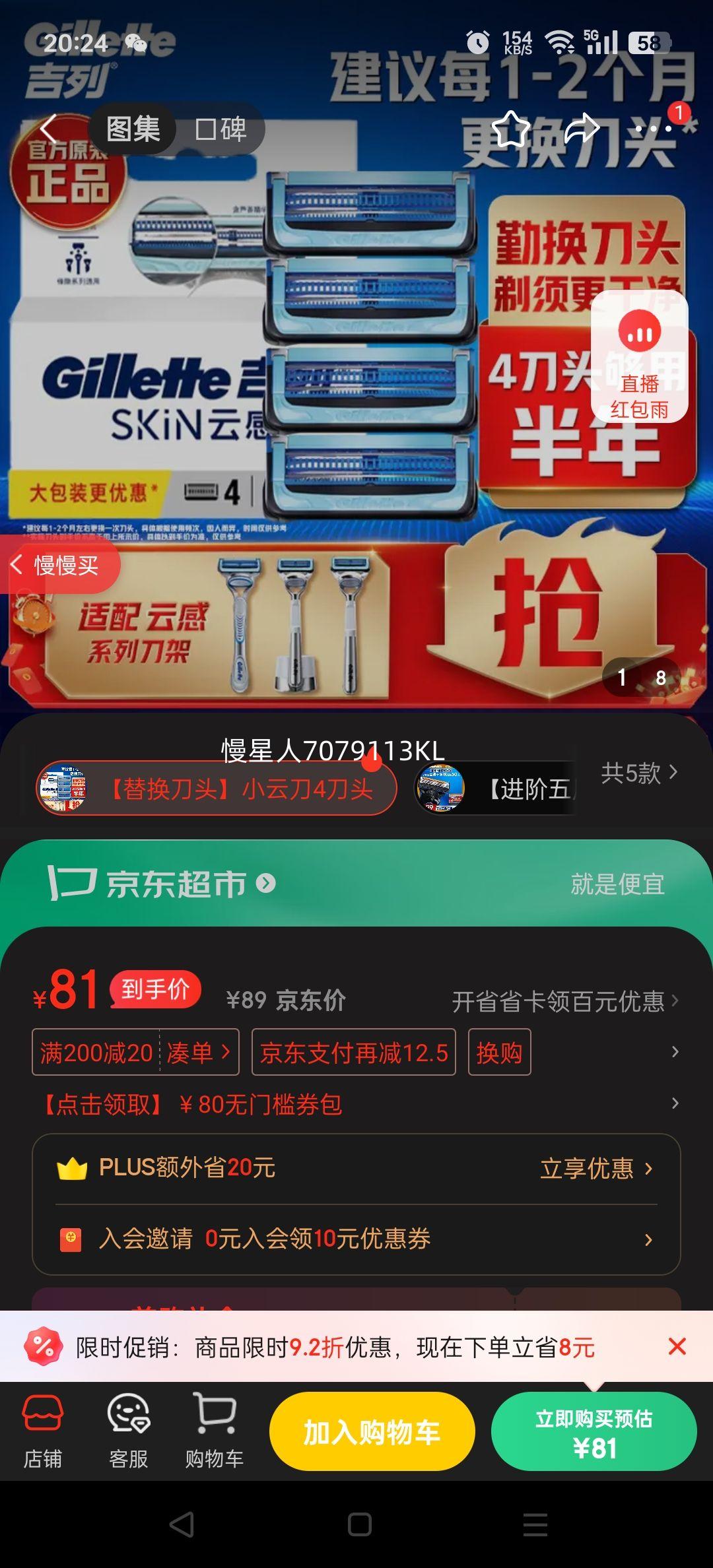The image size is (713, 1568).
Task: Open 凑单 via its arrow
Action: coord(198,1053)
